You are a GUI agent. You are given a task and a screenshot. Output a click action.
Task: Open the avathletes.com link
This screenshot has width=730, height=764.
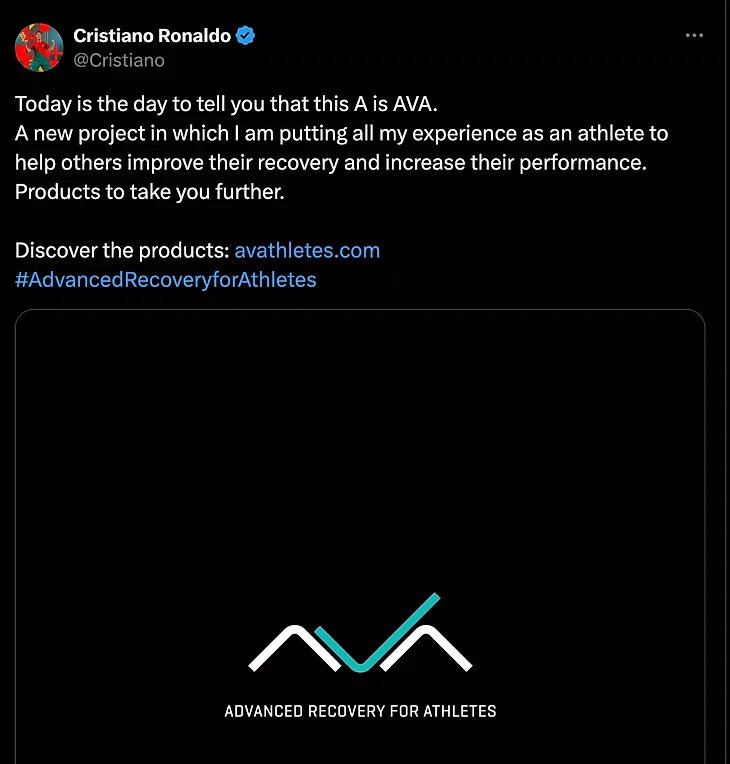(x=307, y=250)
